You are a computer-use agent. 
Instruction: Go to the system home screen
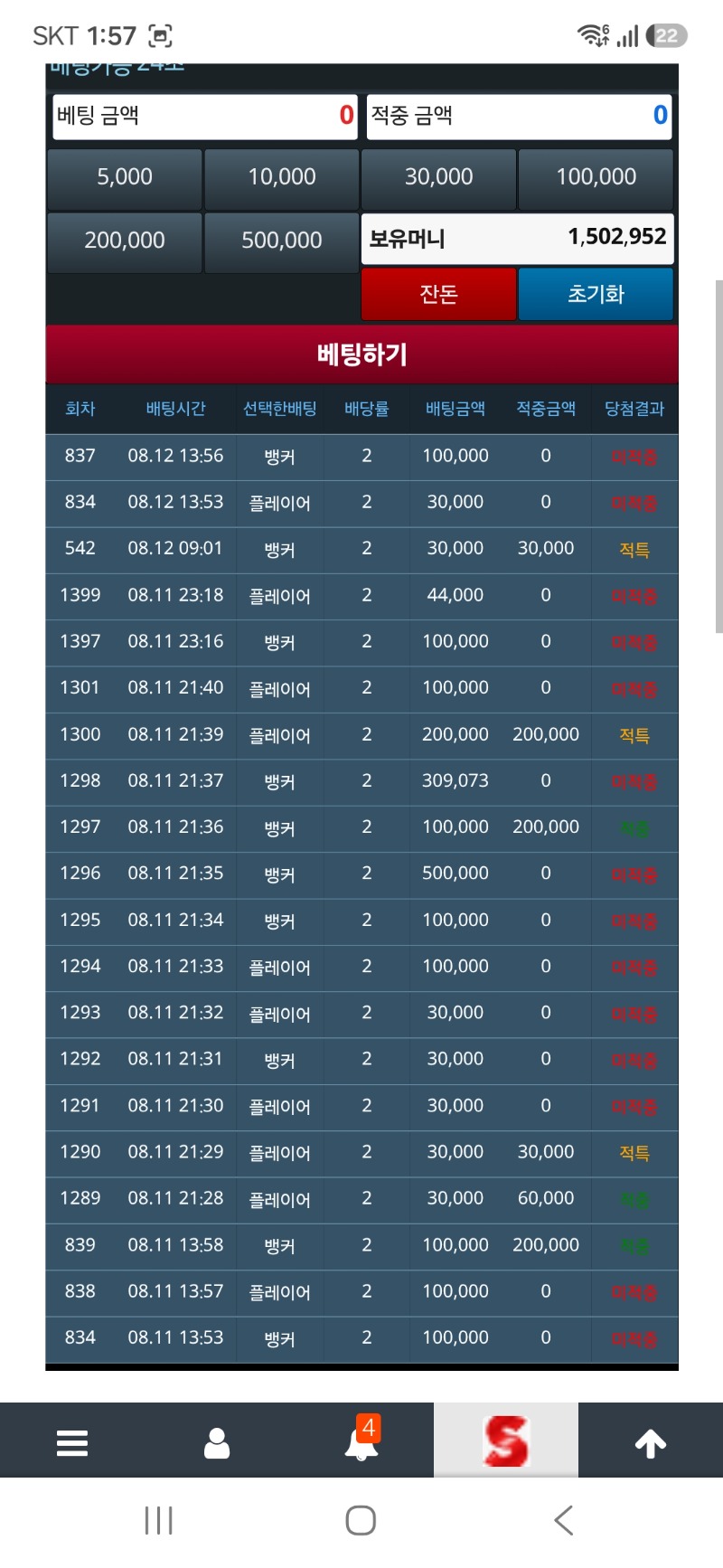tap(361, 1521)
